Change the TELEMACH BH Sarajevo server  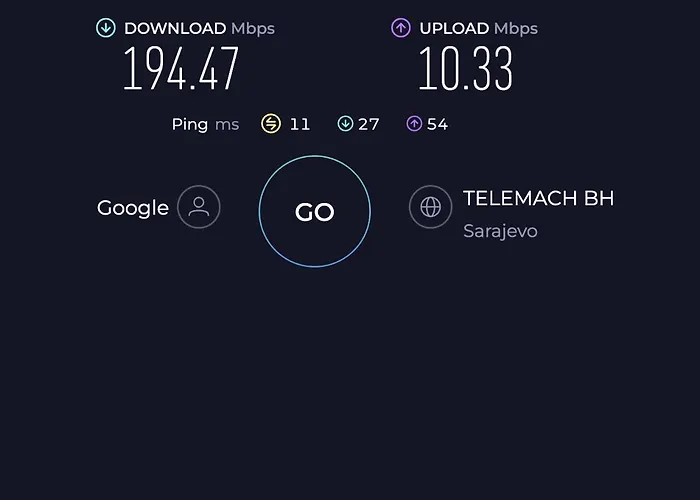[430, 207]
